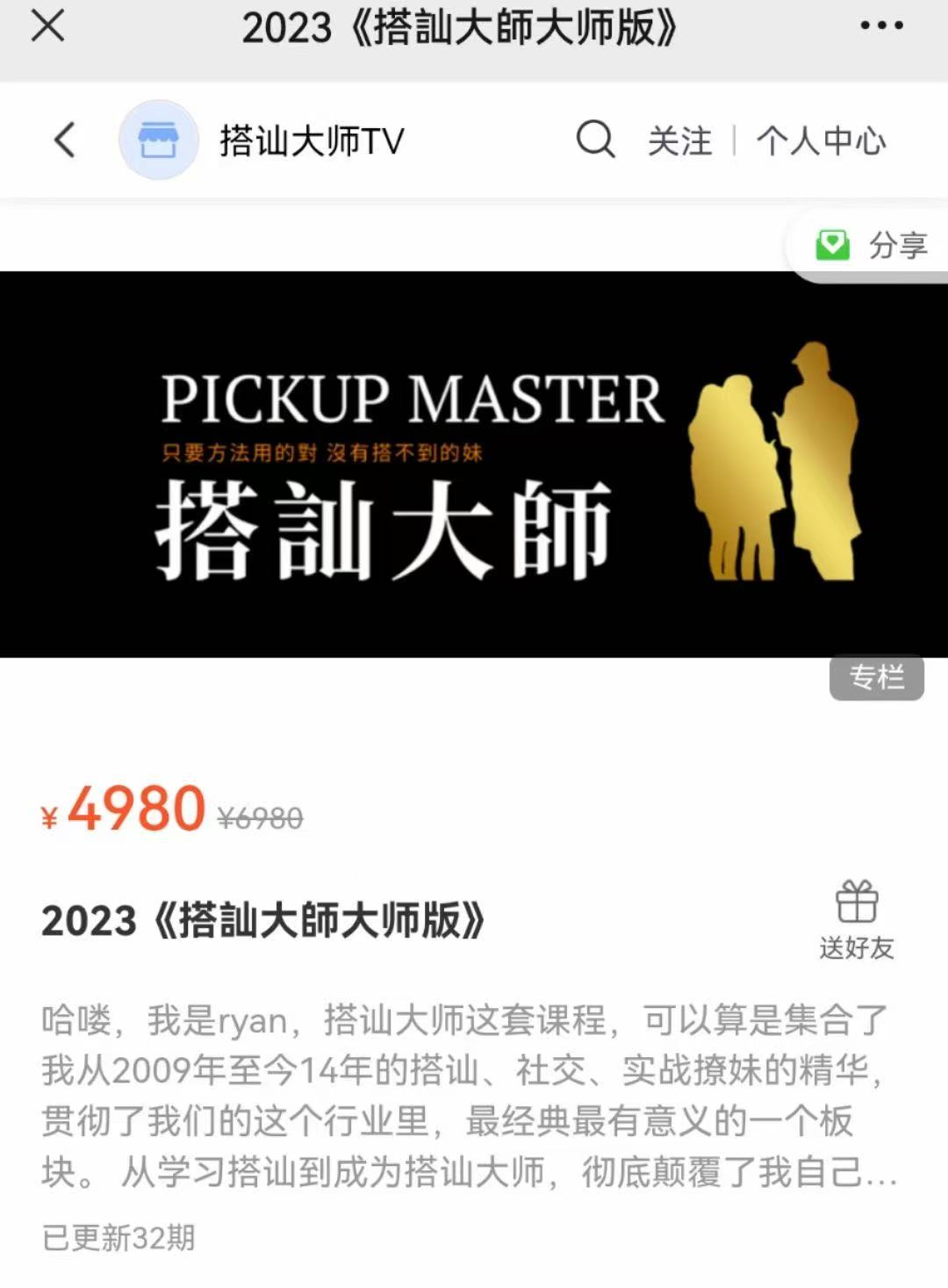Share this course via 分享
Screen dimensions: 948x1288
[x=873, y=245]
